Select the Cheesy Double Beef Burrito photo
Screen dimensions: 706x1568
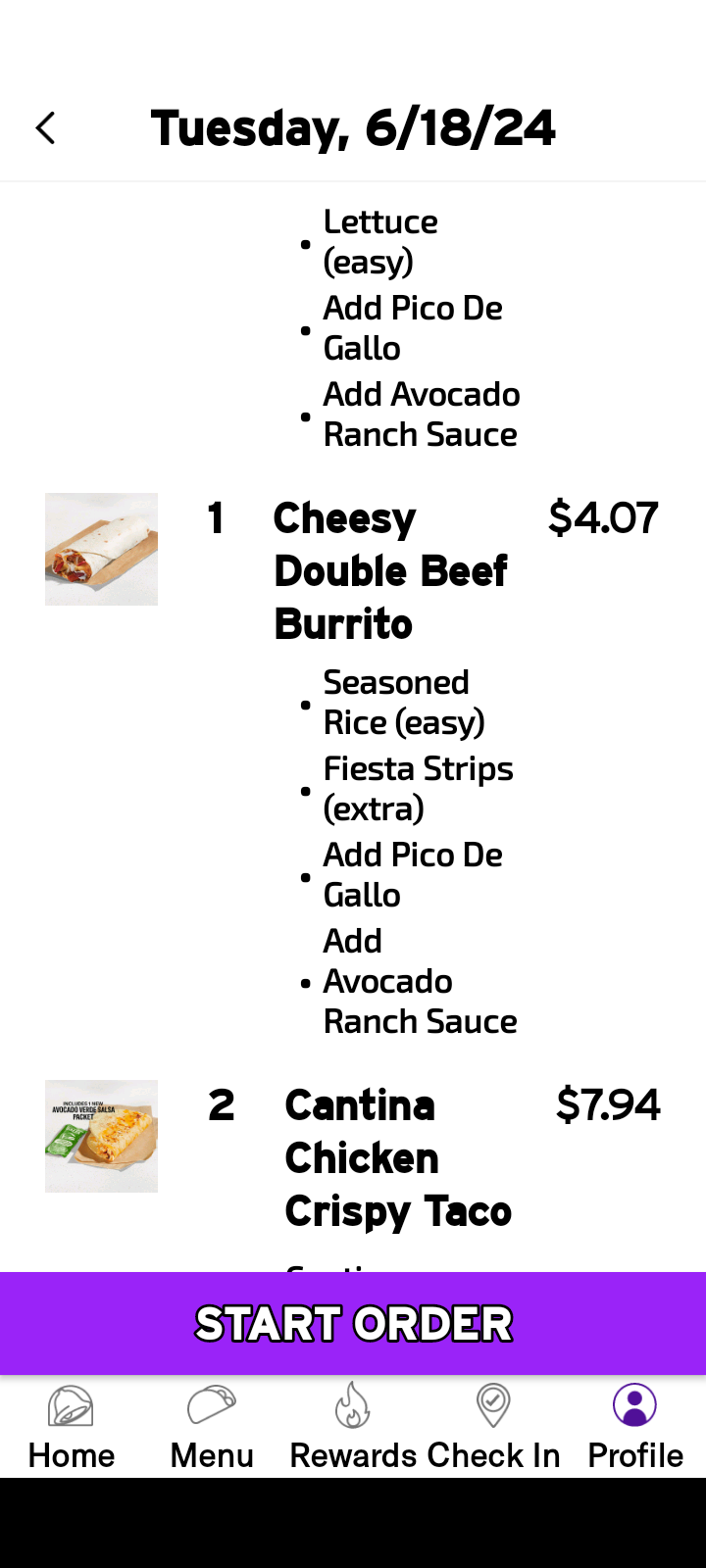pyautogui.click(x=101, y=549)
